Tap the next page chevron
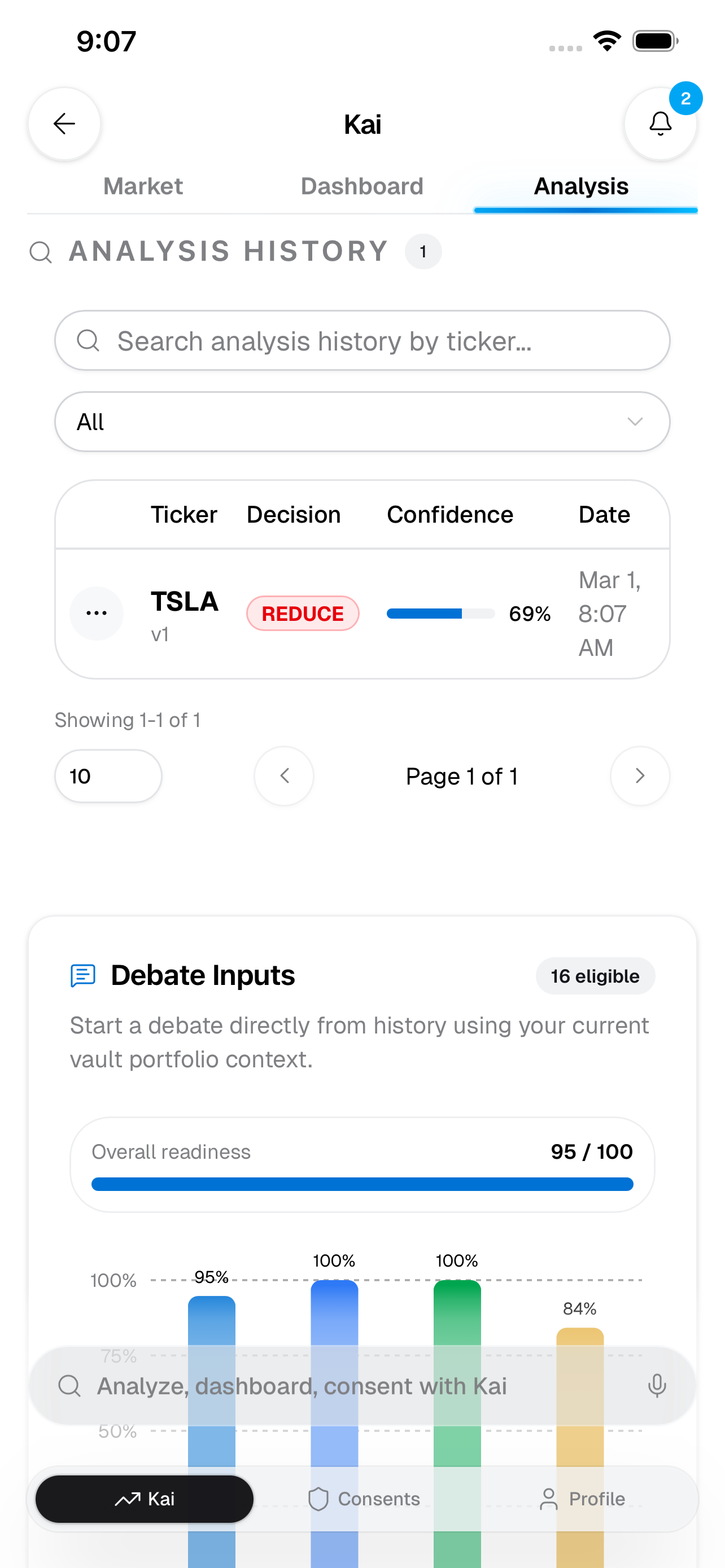 640,776
